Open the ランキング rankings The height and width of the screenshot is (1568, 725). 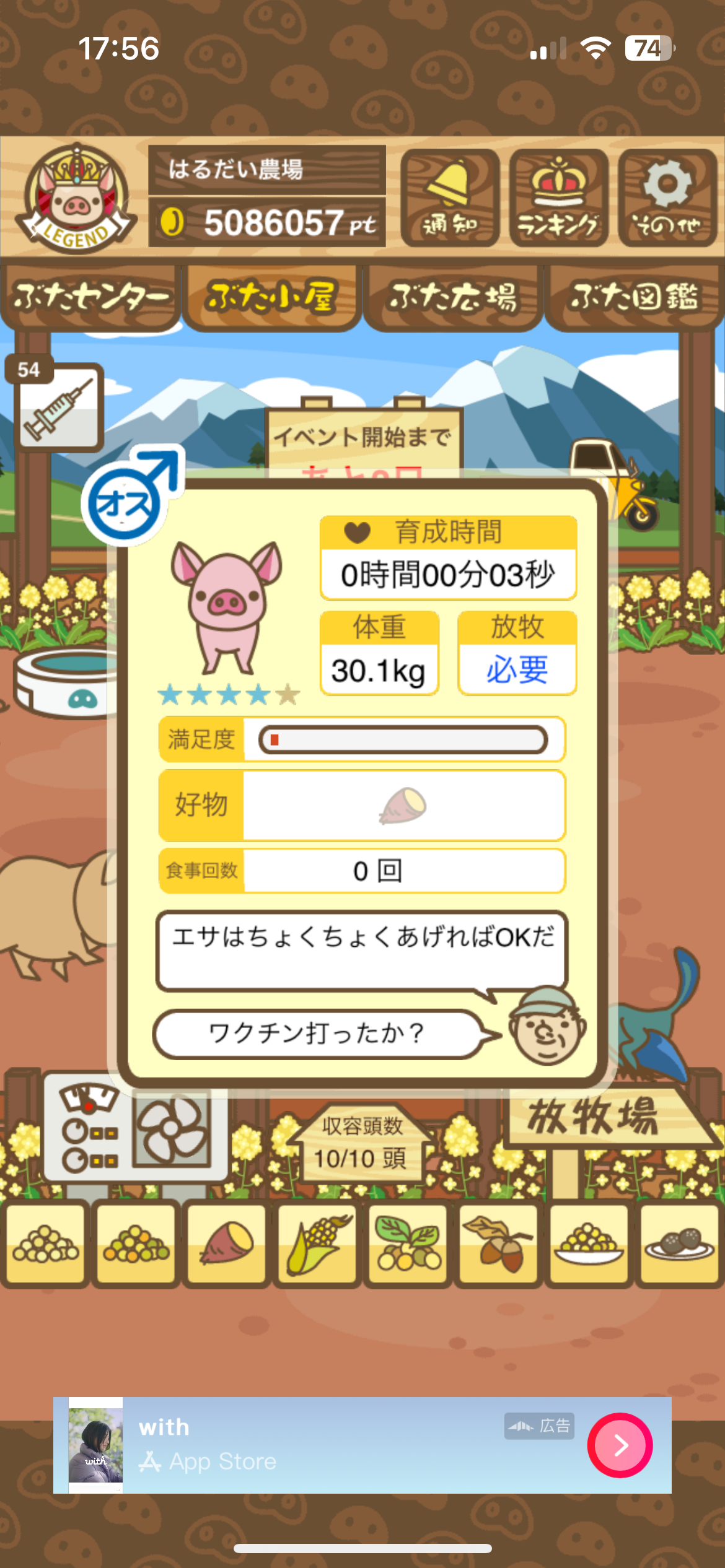point(558,198)
